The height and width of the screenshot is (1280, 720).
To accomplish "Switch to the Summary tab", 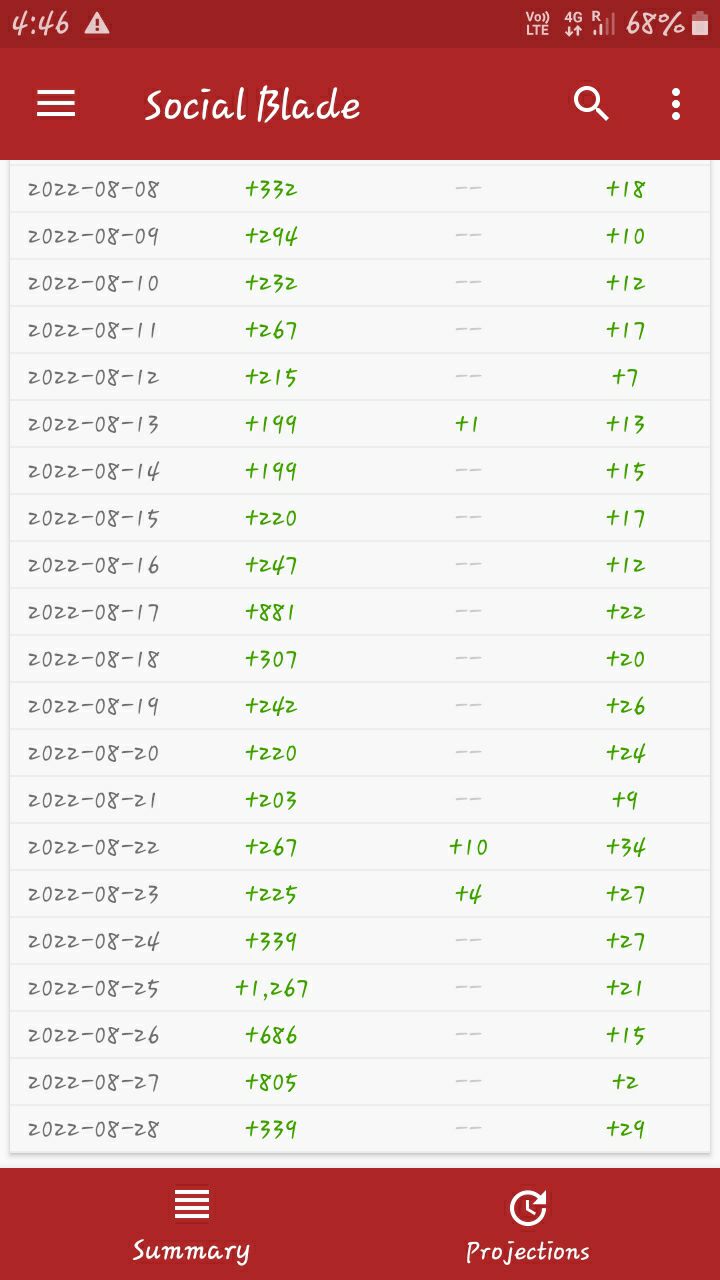I will [x=191, y=1224].
